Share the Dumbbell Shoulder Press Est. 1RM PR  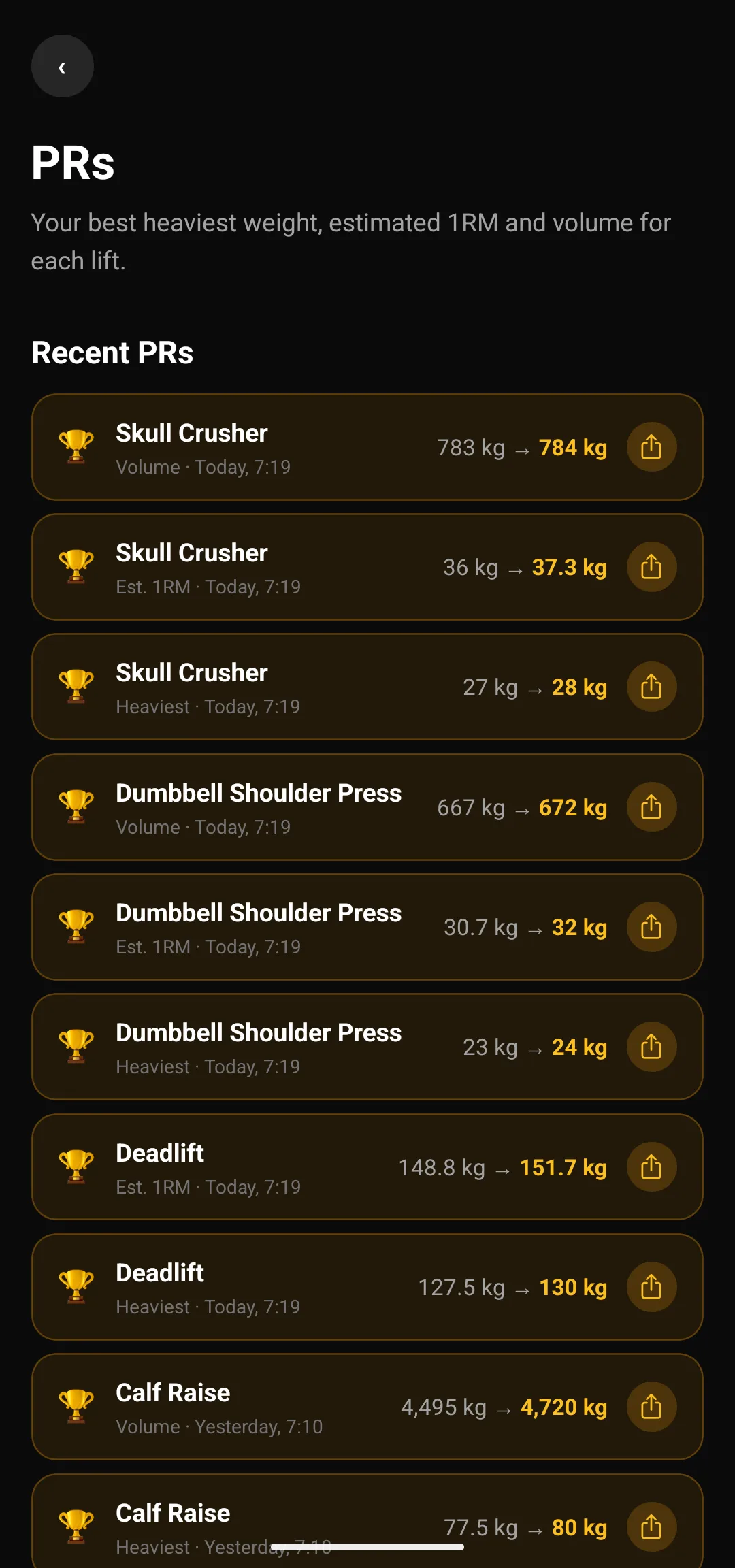click(x=651, y=927)
